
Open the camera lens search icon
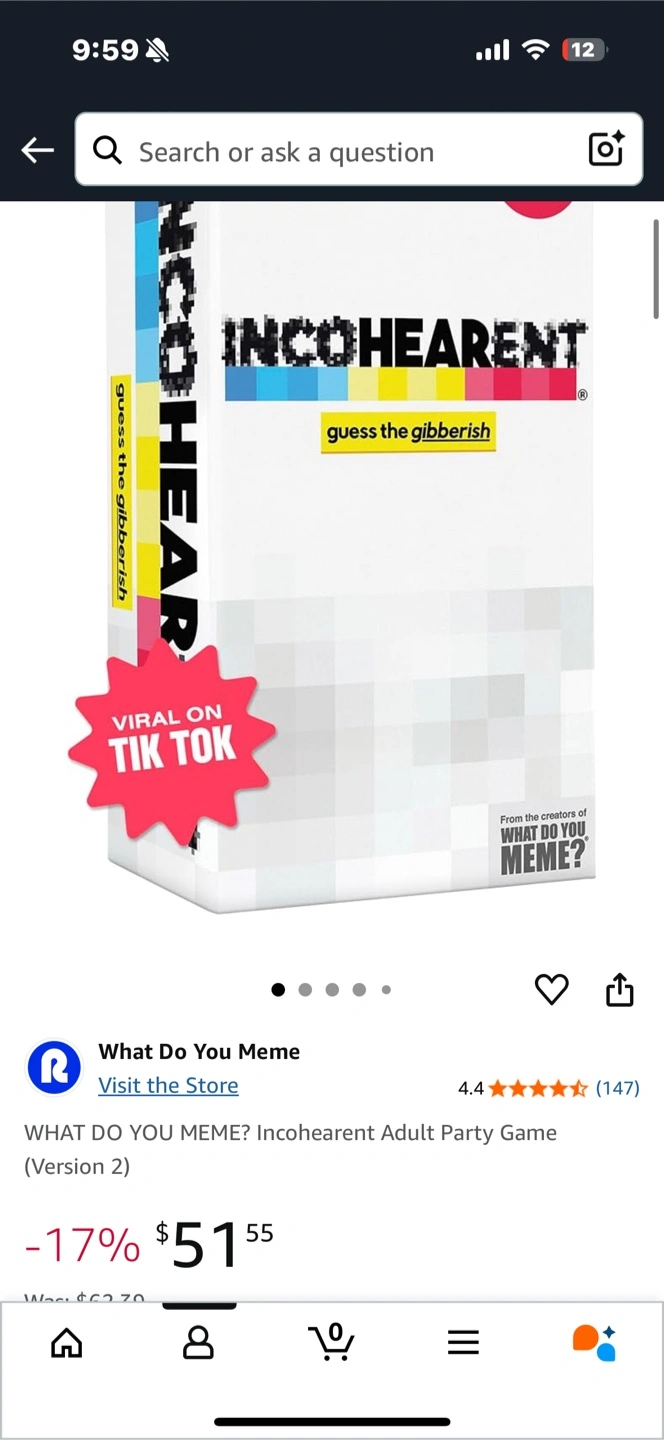(x=606, y=150)
